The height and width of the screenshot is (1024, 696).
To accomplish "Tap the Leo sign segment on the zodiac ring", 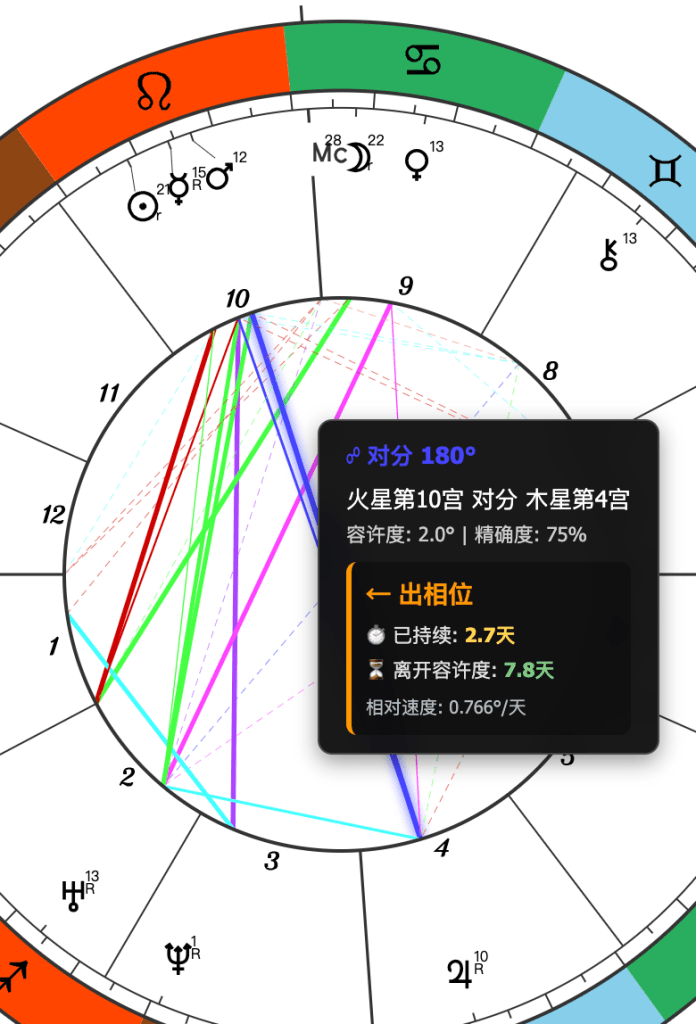I will (155, 92).
